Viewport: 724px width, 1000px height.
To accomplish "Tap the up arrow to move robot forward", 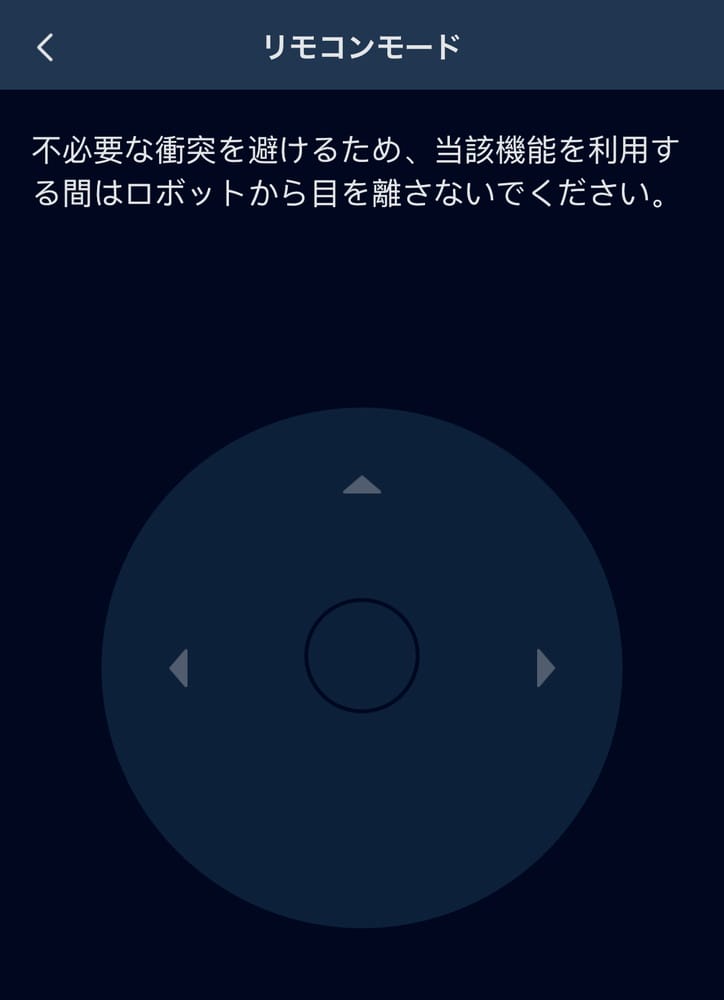I will tap(362, 485).
